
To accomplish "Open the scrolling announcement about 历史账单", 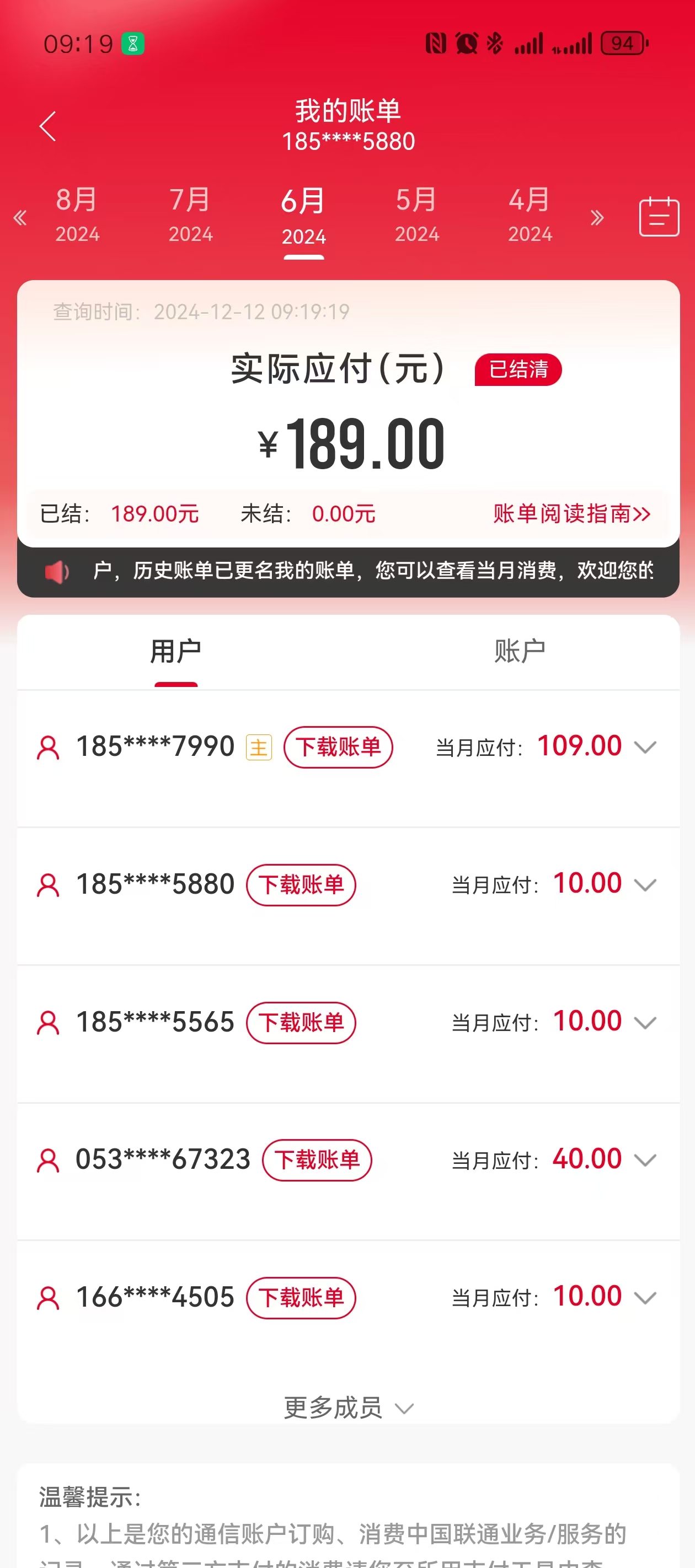I will (372, 571).
